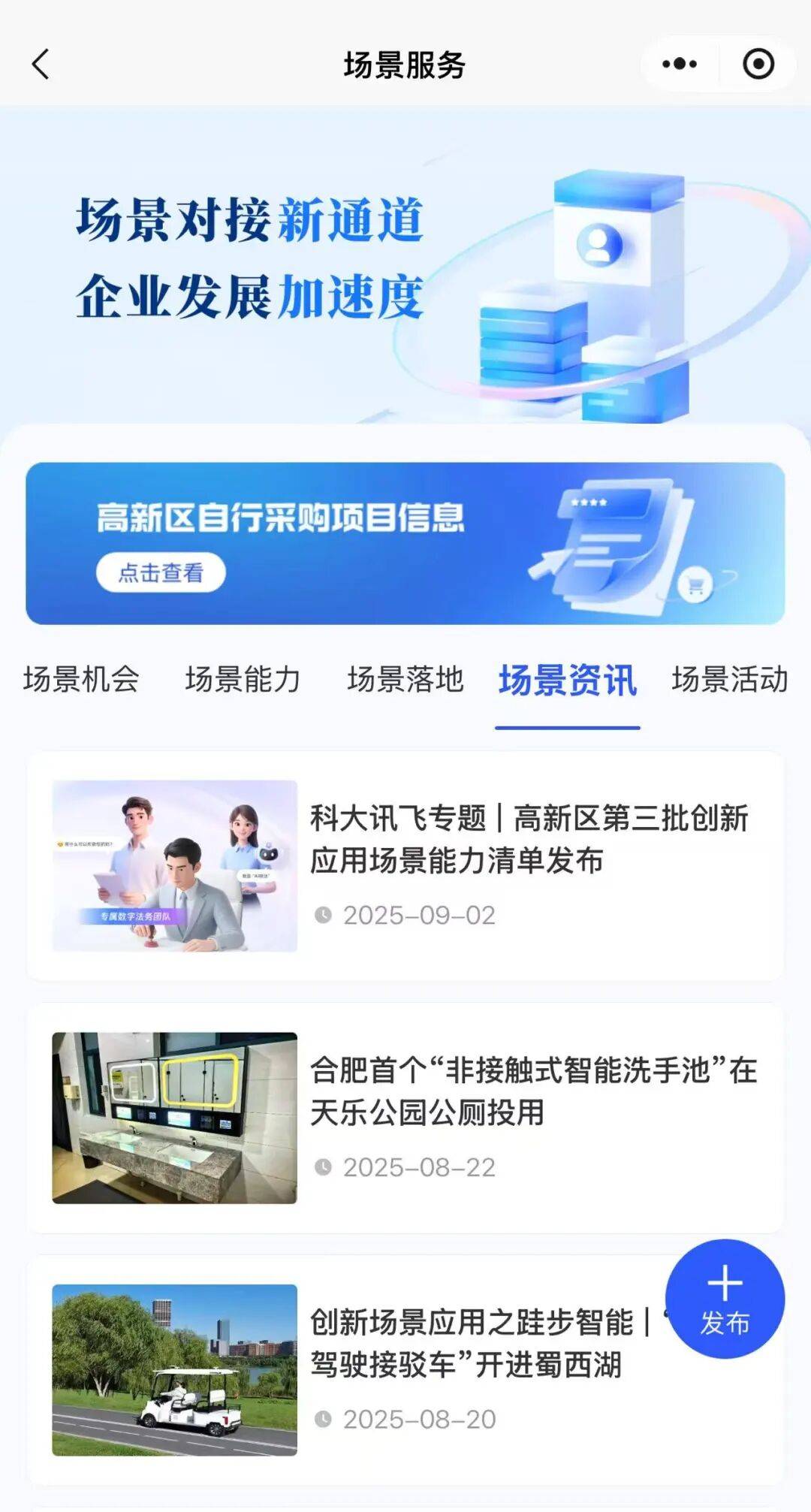The width and height of the screenshot is (811, 1512).
Task: Open the 非接触式智能洗手池 article
Action: click(x=405, y=1118)
